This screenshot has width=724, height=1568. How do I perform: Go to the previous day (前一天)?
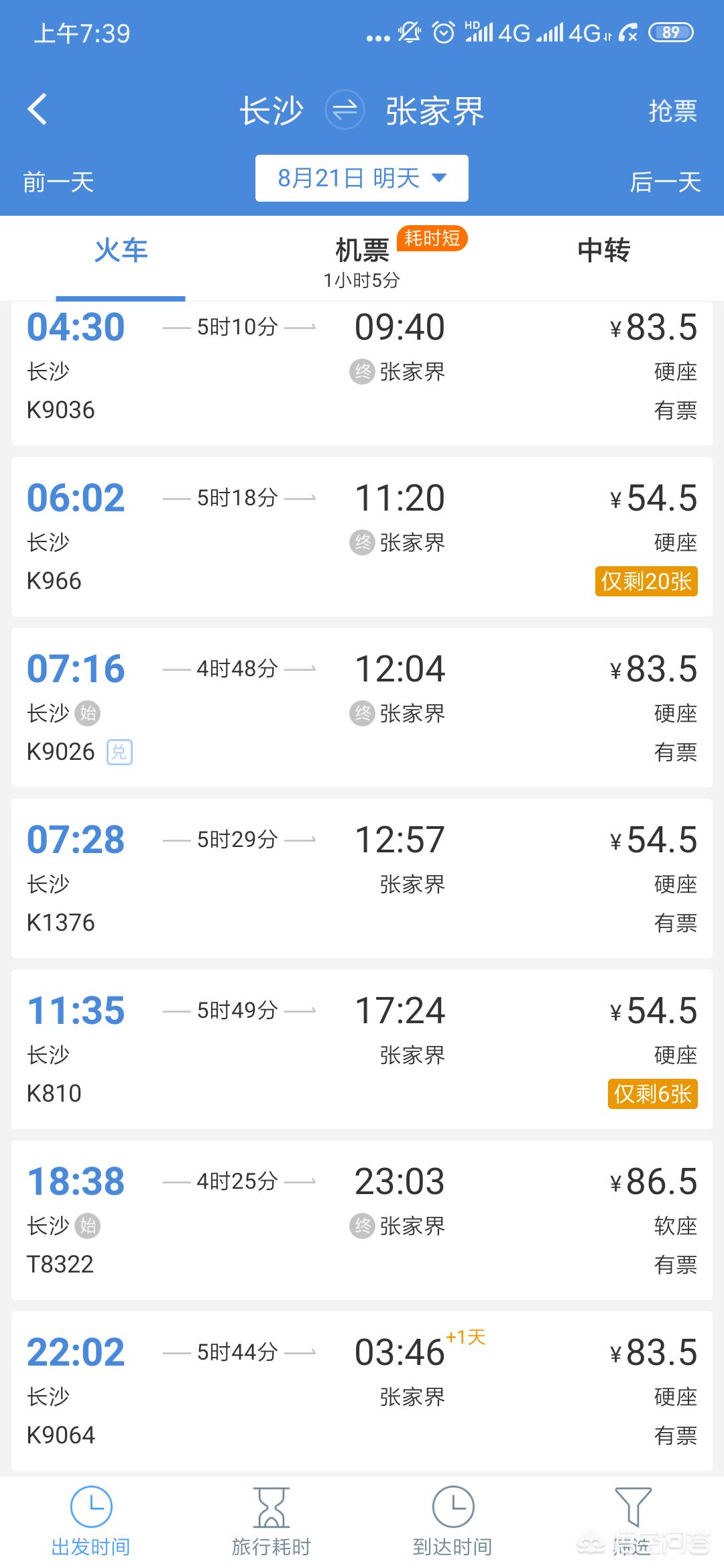point(58,182)
